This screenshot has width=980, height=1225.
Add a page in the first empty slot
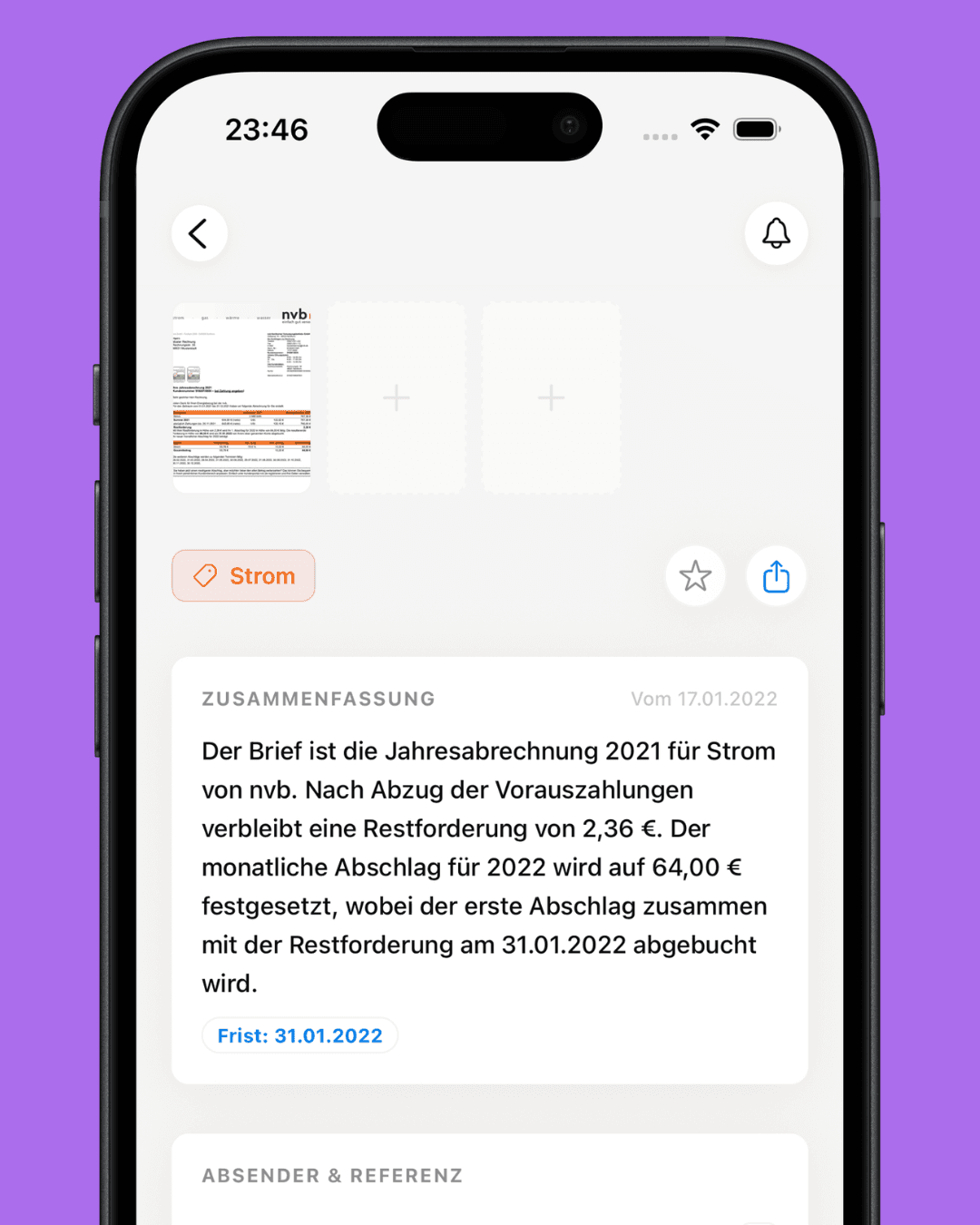pos(397,397)
